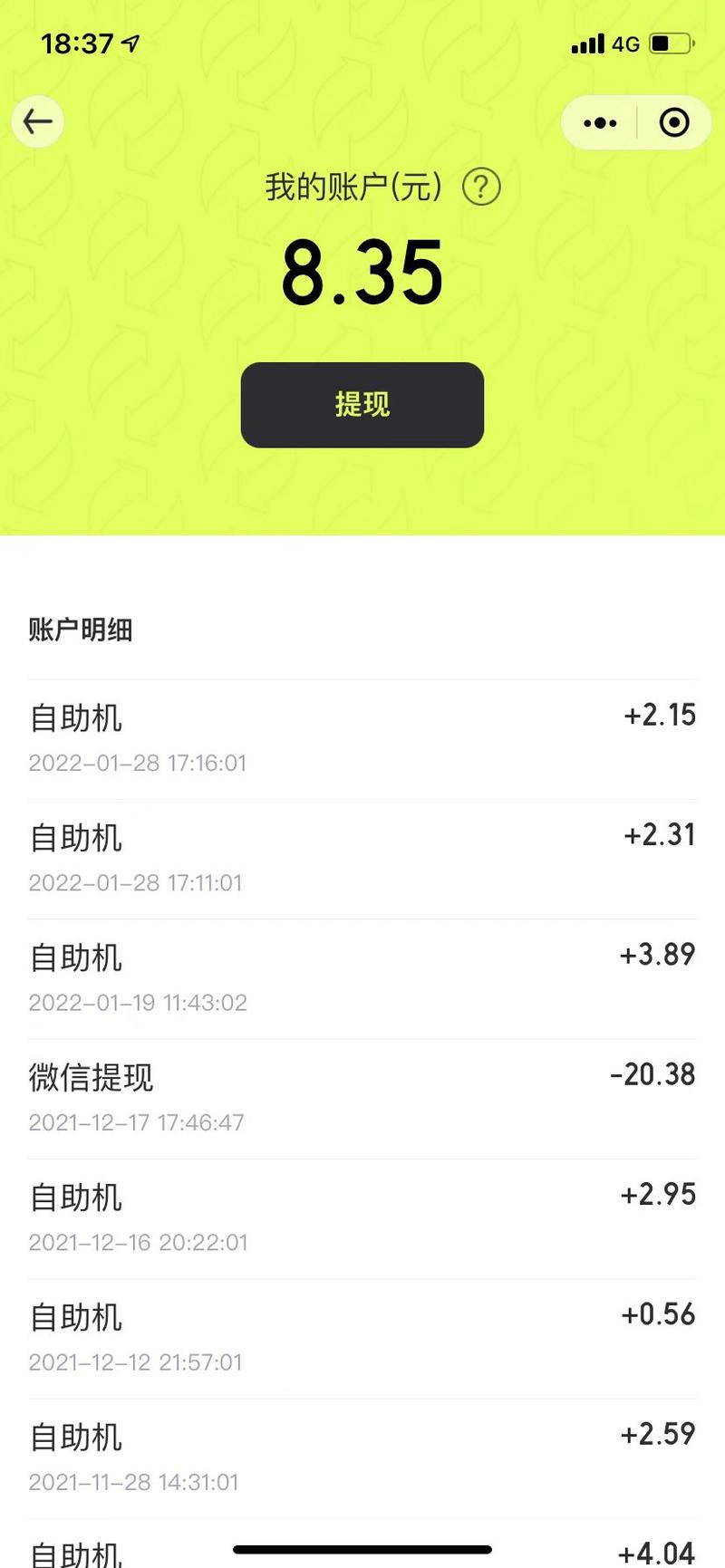This screenshot has height=1568, width=725.
Task: Click the back arrow to exit
Action: (x=36, y=121)
